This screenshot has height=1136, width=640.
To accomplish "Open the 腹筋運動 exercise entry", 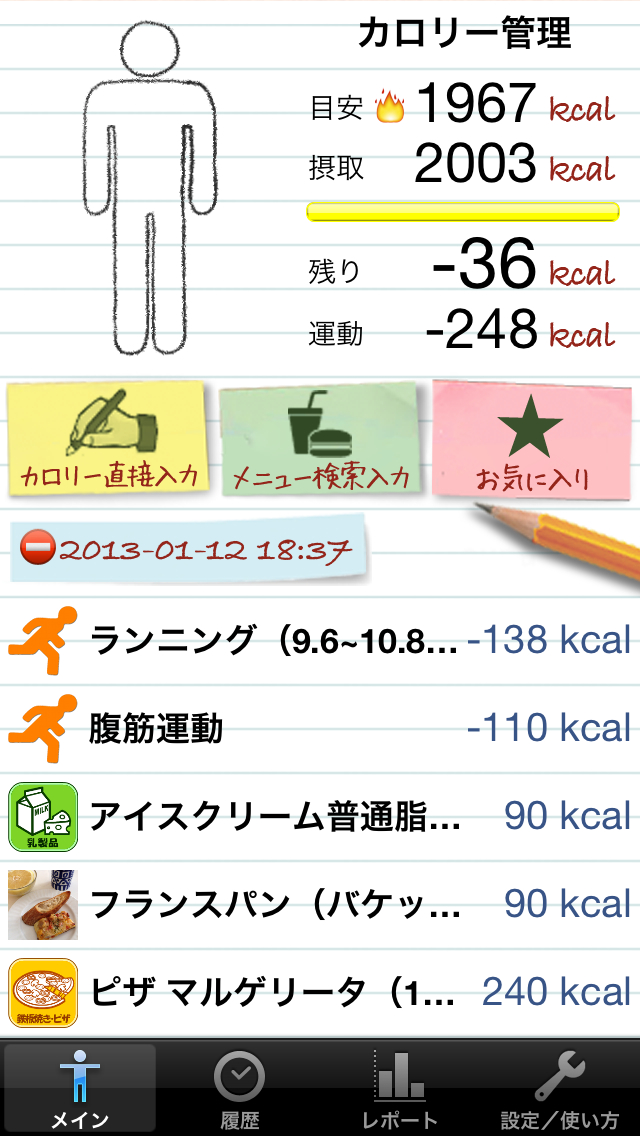I will point(320,728).
